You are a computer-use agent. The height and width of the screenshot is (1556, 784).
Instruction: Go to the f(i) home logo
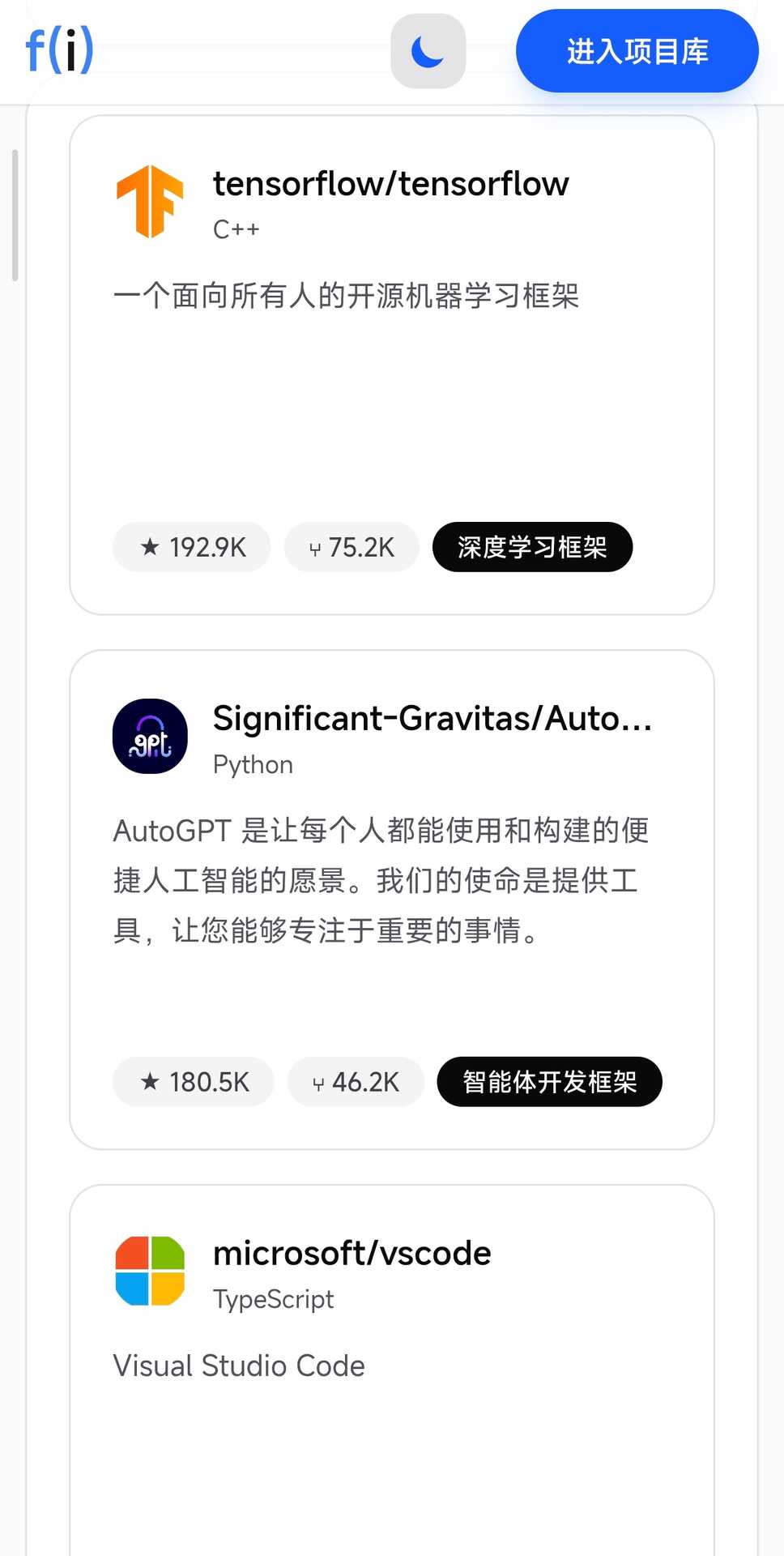coord(60,50)
